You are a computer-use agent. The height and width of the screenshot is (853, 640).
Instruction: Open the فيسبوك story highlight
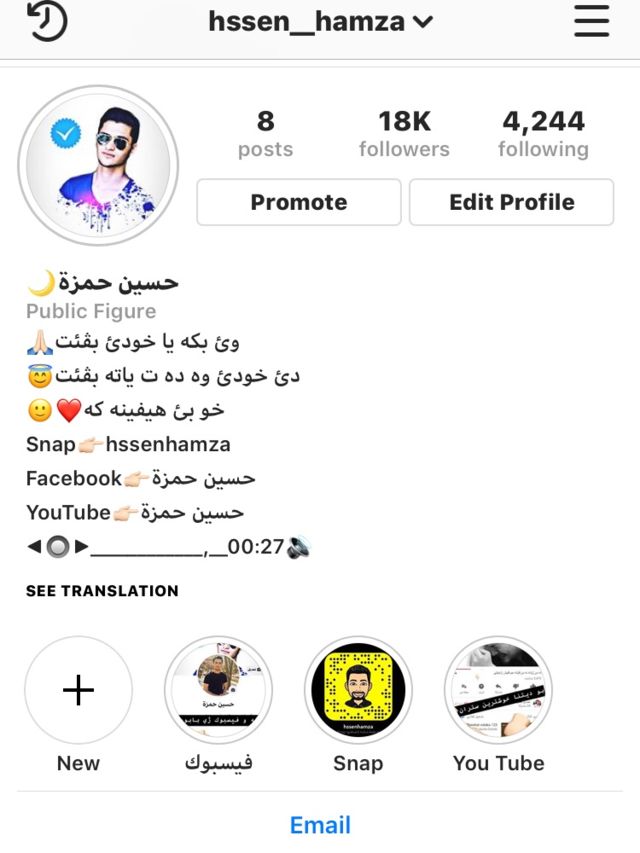(218, 690)
